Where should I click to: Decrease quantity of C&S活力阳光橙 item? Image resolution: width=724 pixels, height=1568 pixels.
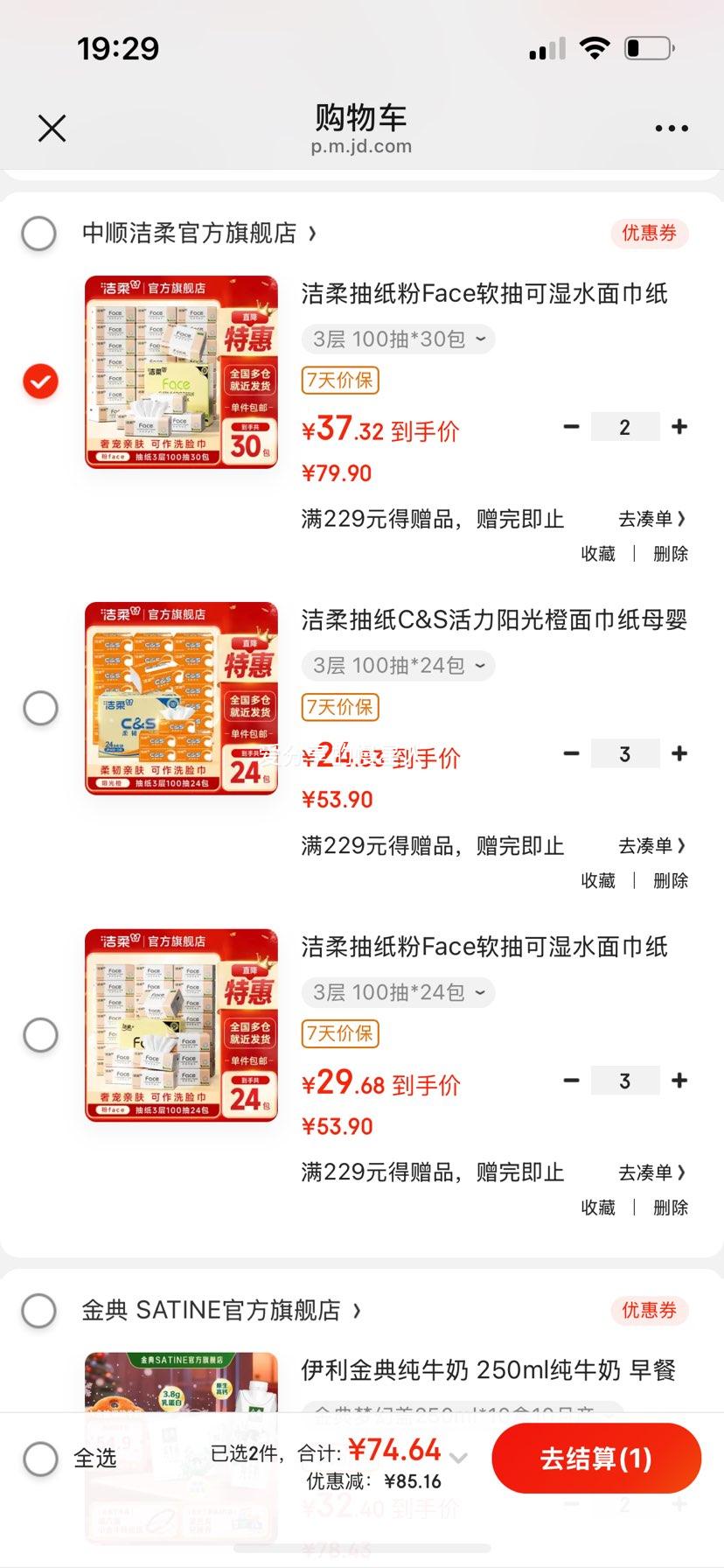[x=571, y=753]
